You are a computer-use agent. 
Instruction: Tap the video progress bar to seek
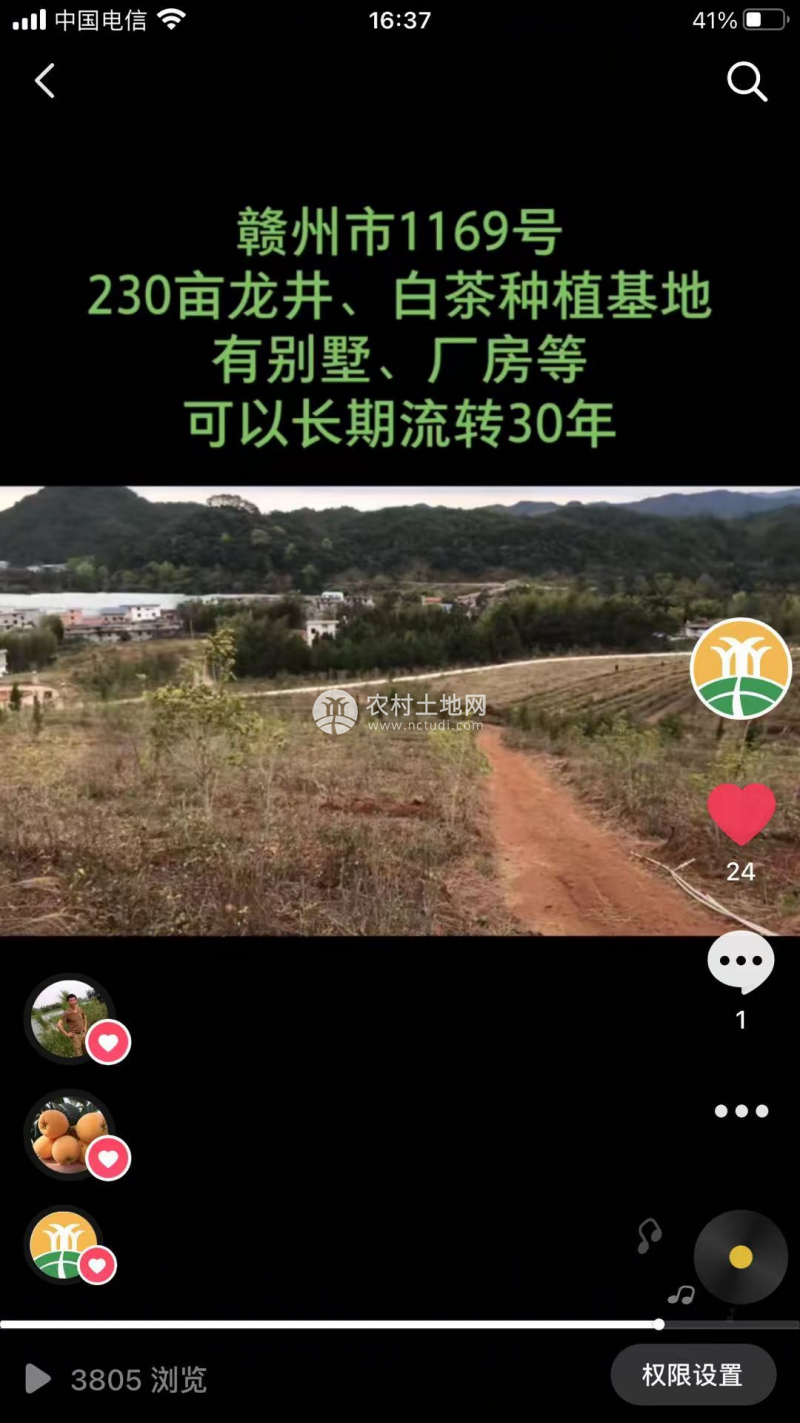point(400,1324)
